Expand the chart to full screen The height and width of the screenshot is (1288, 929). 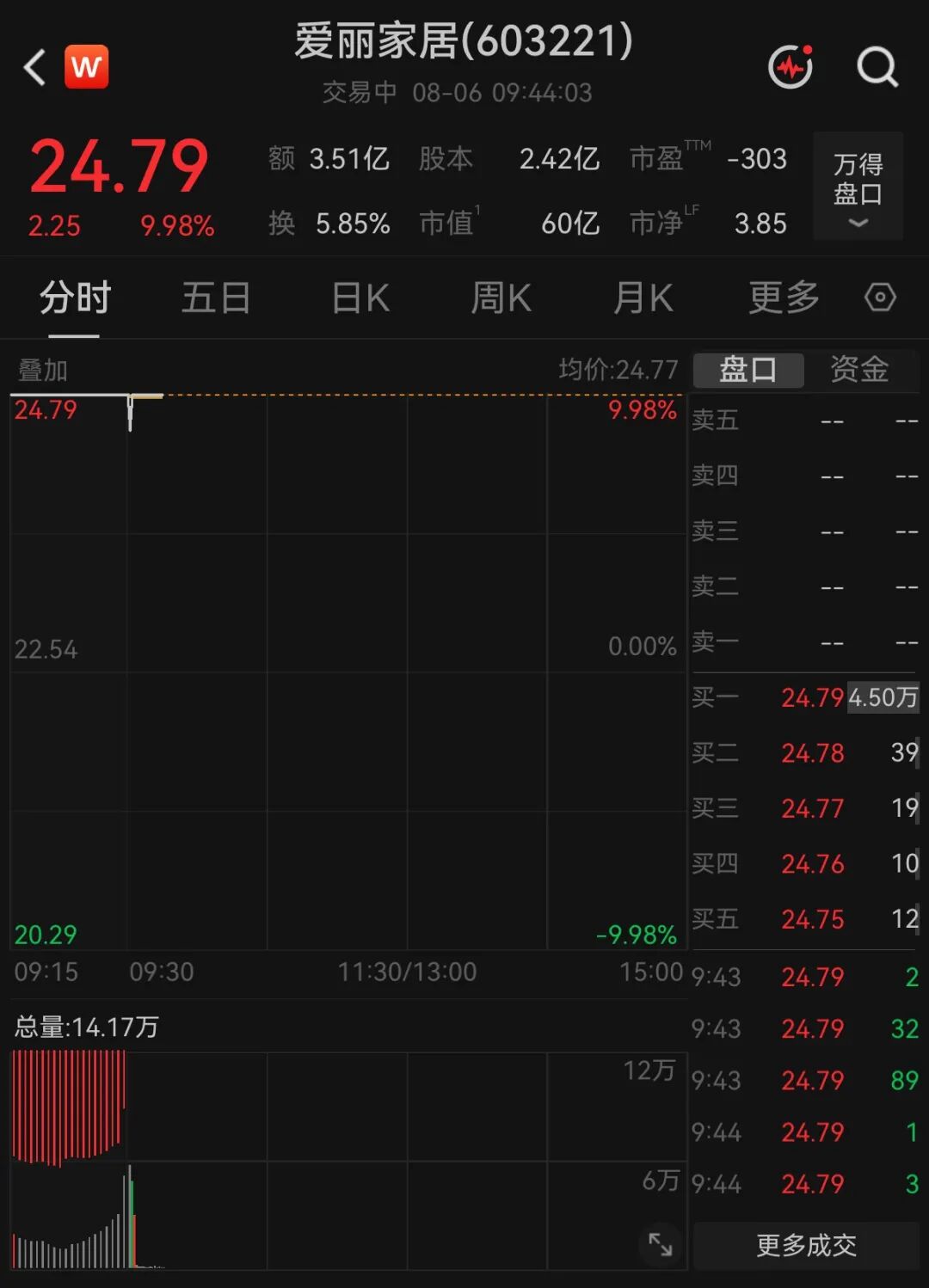(x=660, y=1243)
